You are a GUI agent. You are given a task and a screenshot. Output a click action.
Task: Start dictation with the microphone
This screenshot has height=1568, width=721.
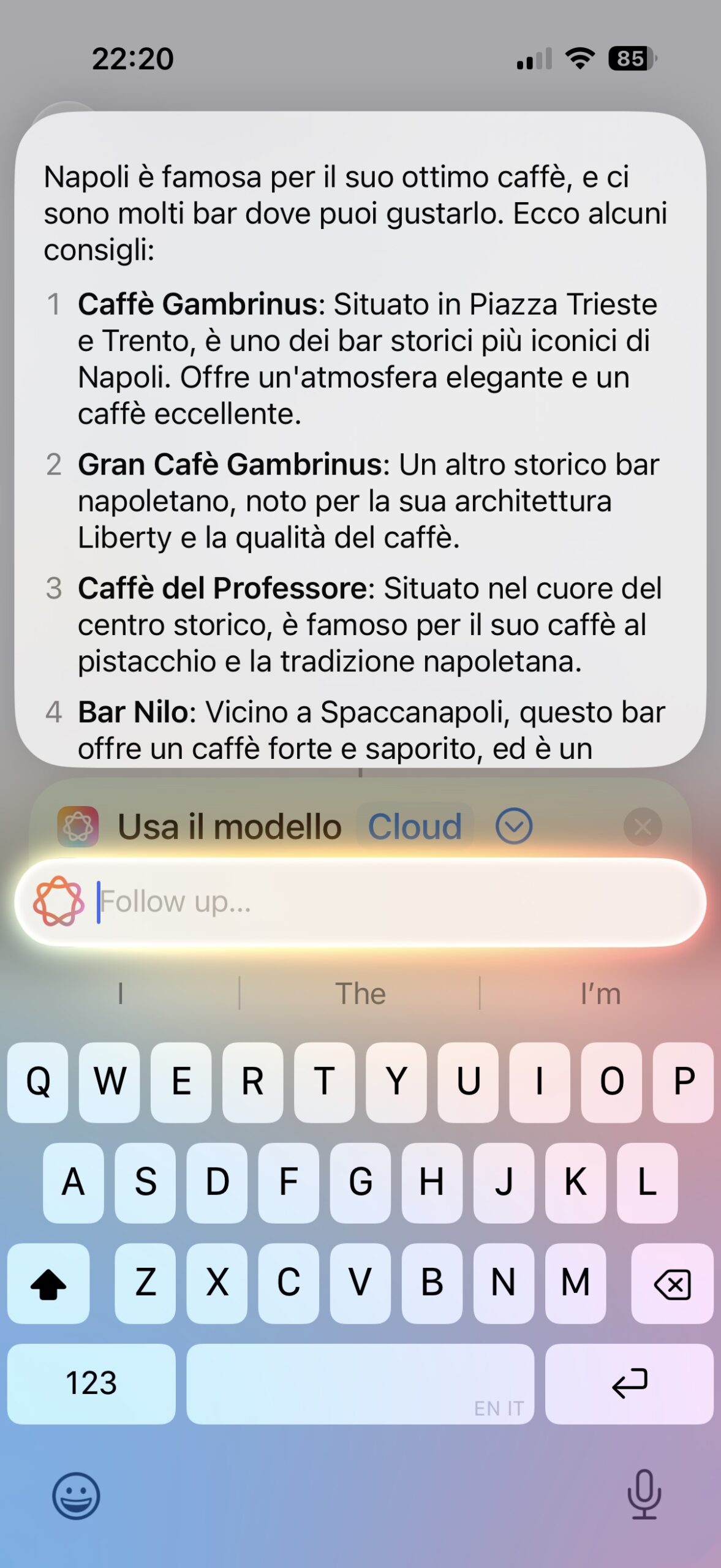point(644,1494)
